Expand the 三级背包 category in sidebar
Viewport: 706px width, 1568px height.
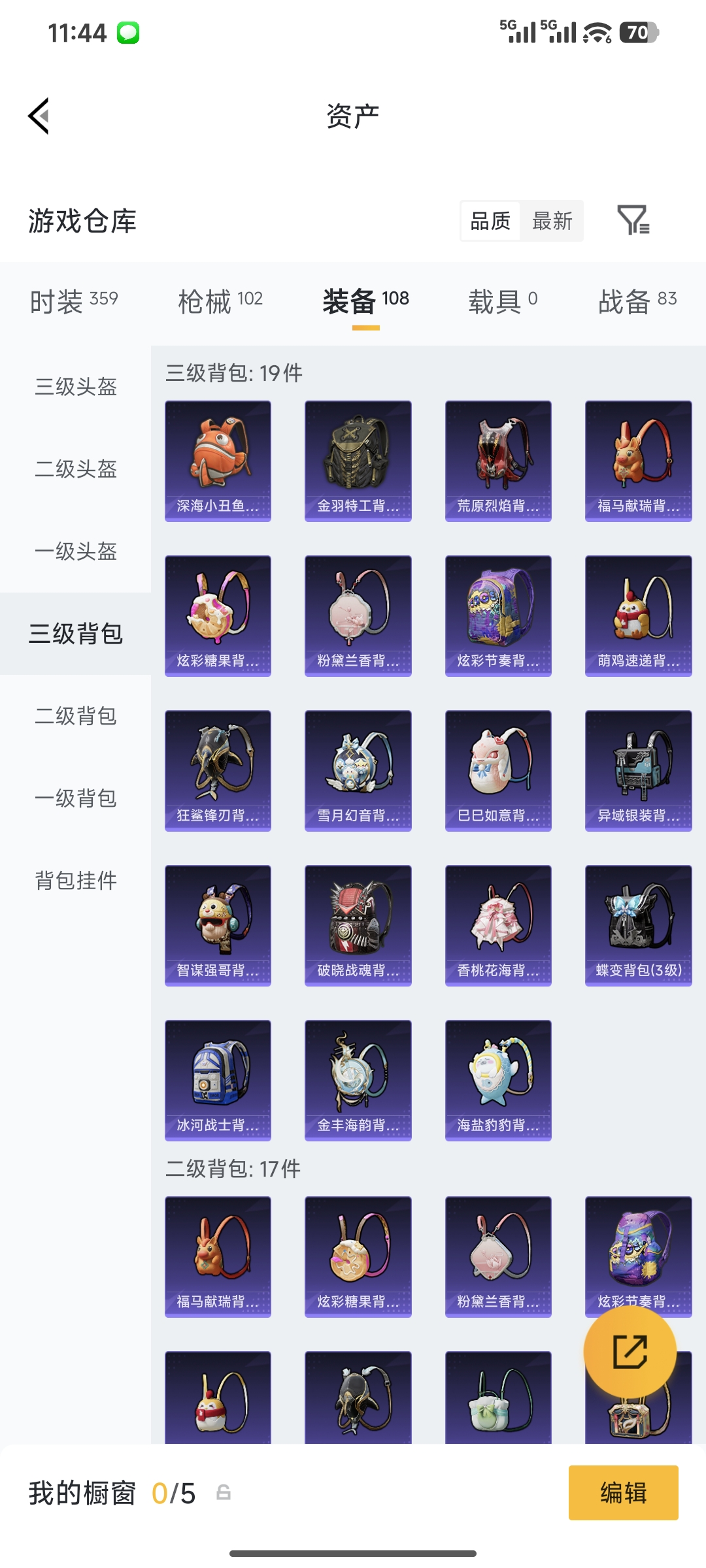pos(75,634)
